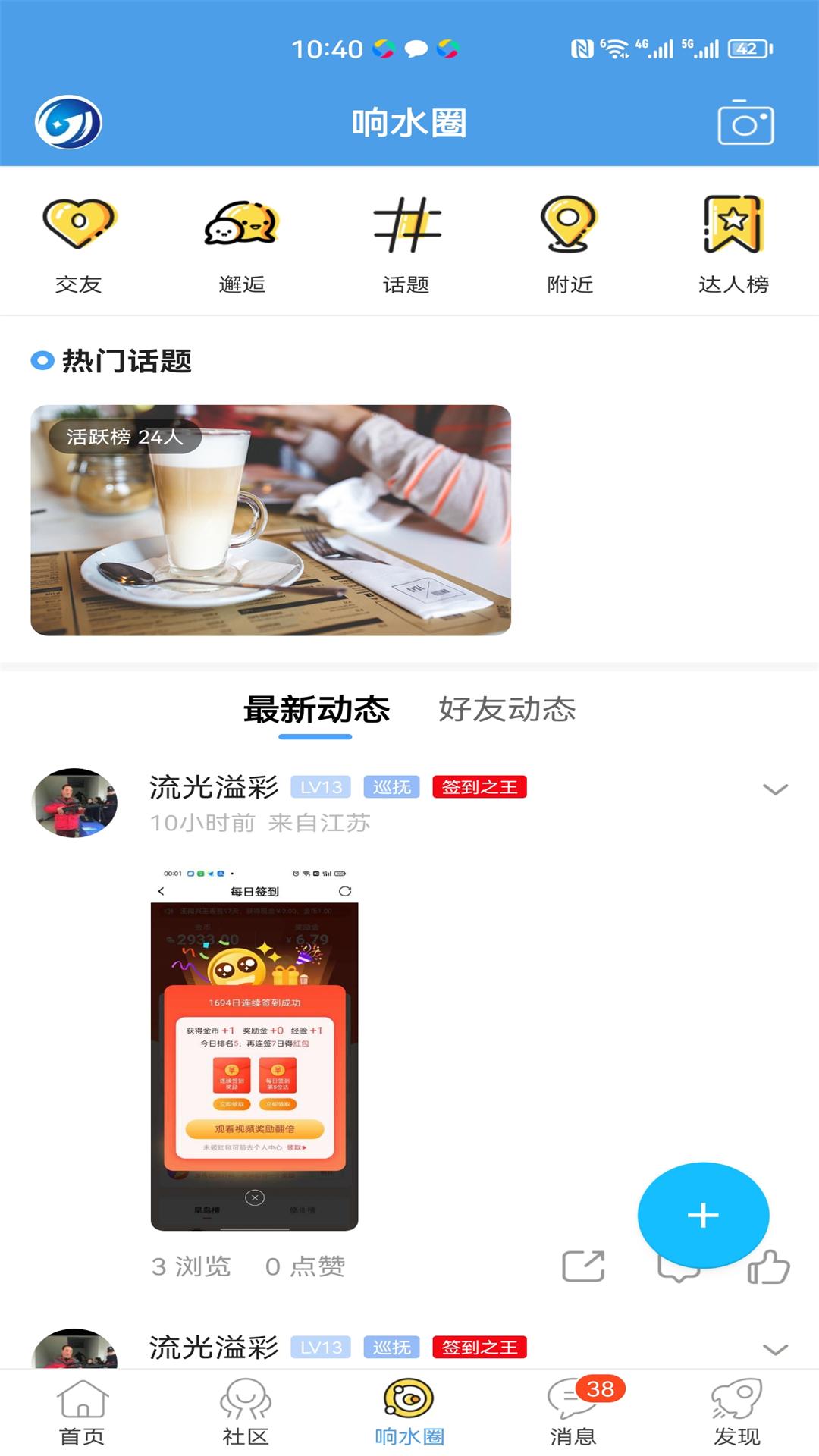Open the 交友 section
The width and height of the screenshot is (819, 1456).
(x=78, y=244)
